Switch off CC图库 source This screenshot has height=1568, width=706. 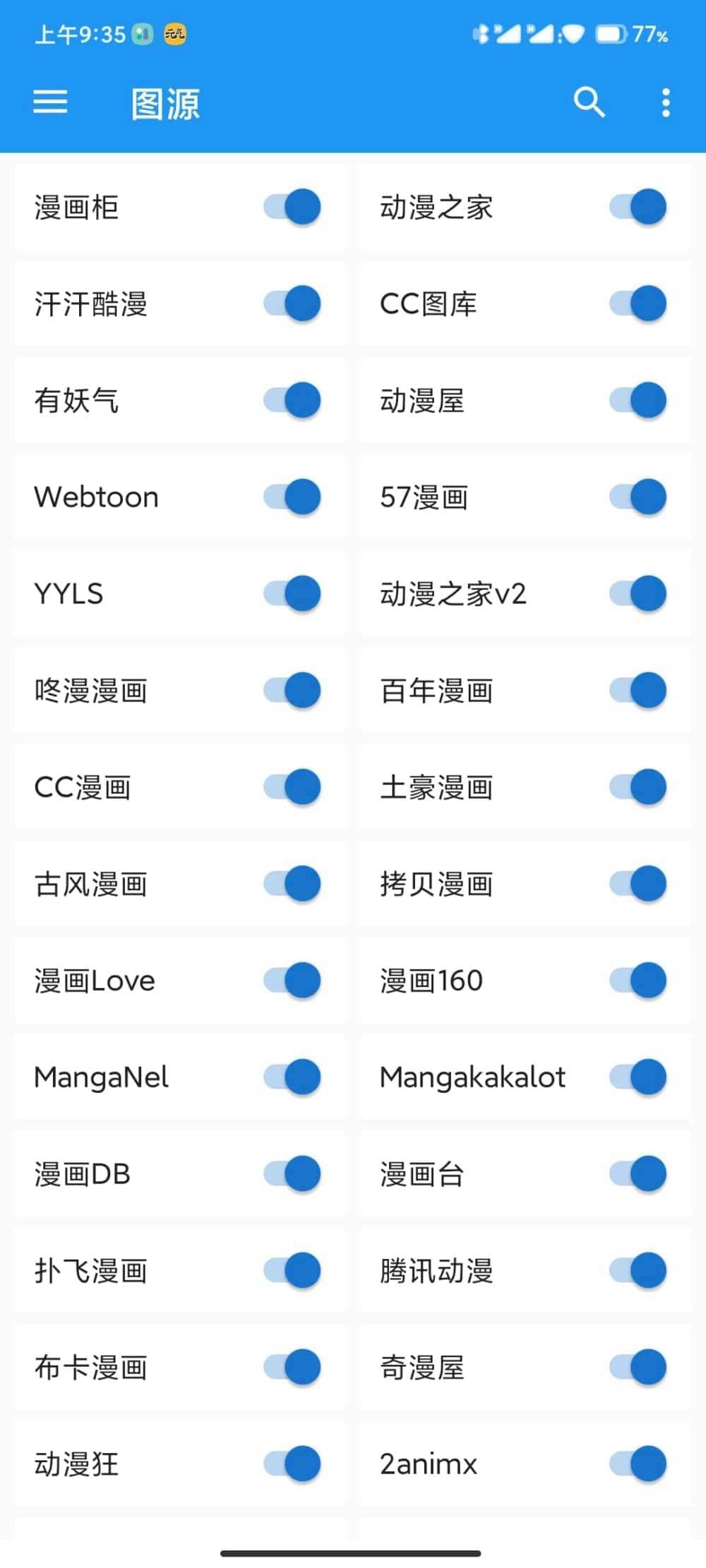(638, 303)
